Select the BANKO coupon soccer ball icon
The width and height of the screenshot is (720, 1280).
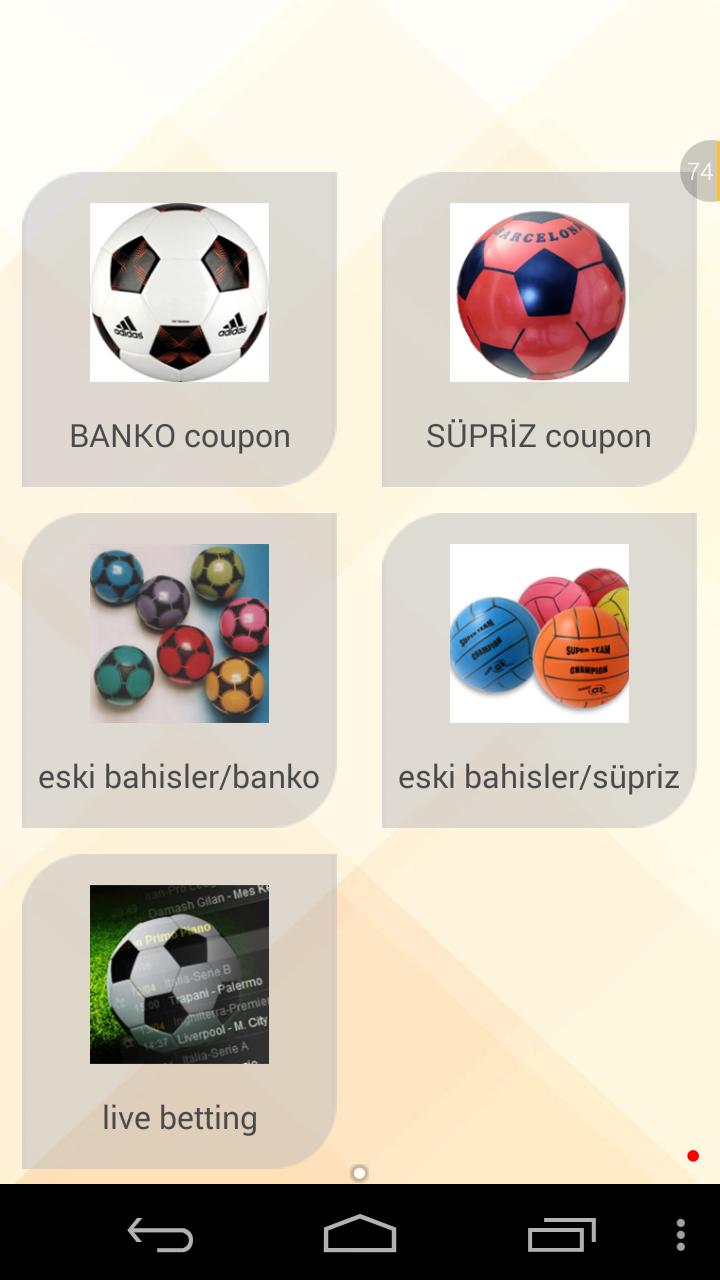(x=179, y=292)
